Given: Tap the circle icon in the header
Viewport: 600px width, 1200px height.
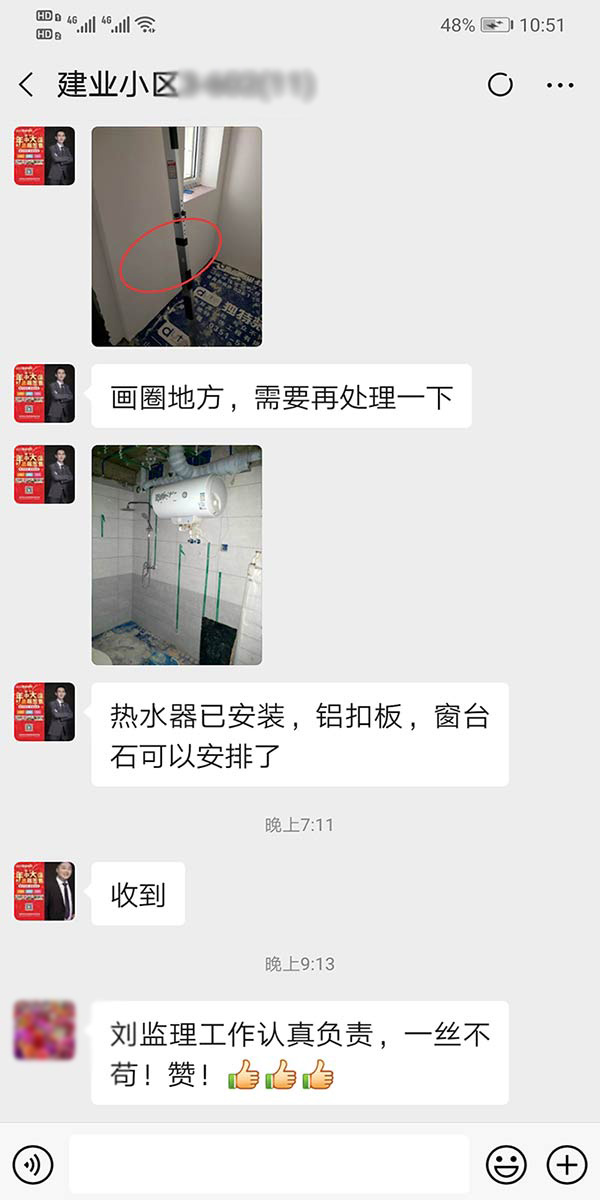Looking at the screenshot, I should (500, 85).
